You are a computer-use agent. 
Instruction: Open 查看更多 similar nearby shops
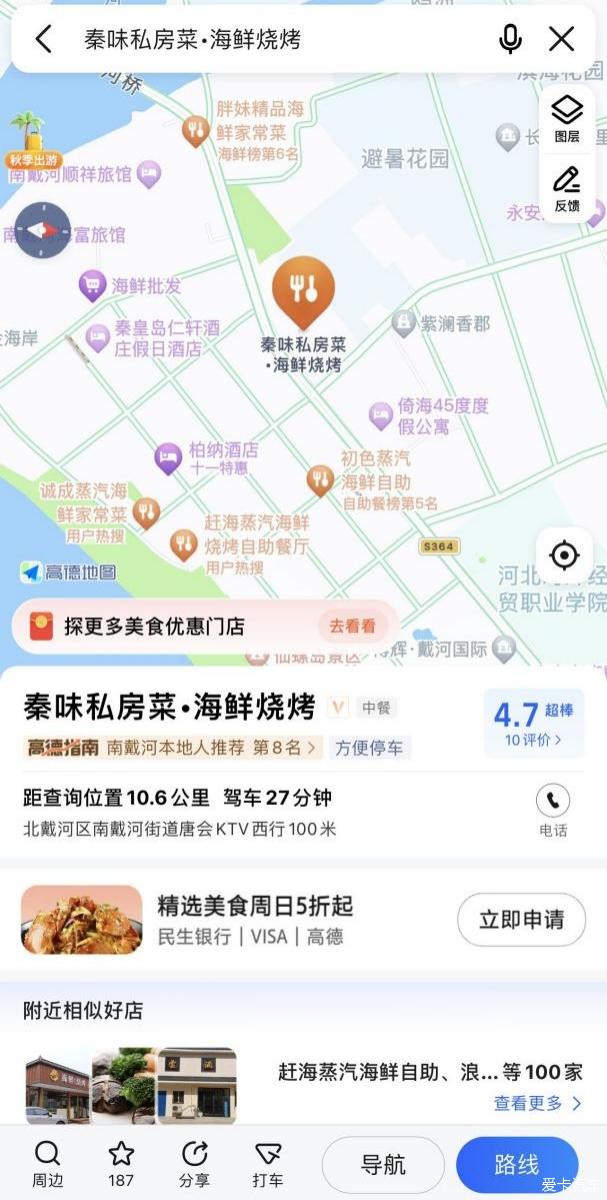click(x=537, y=1103)
